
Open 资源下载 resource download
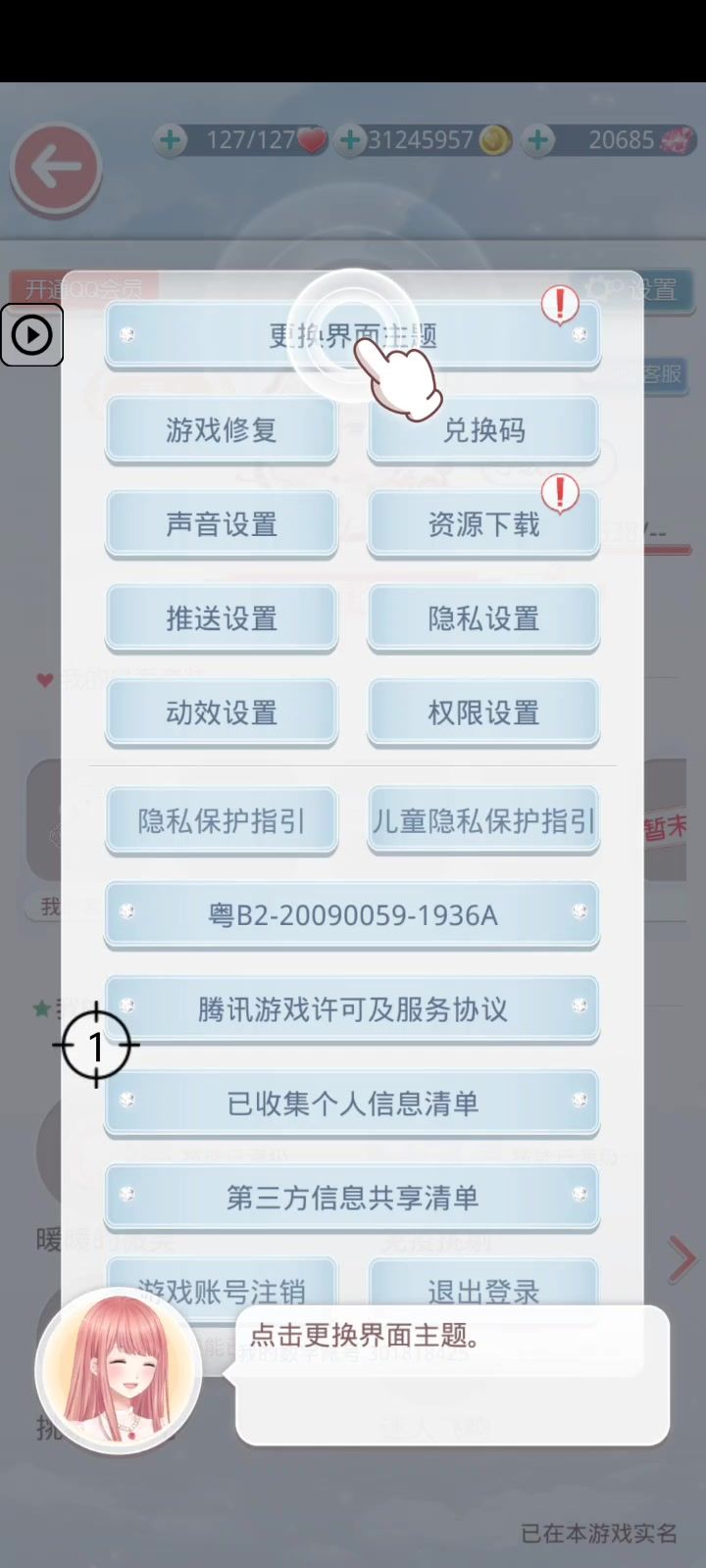[483, 524]
